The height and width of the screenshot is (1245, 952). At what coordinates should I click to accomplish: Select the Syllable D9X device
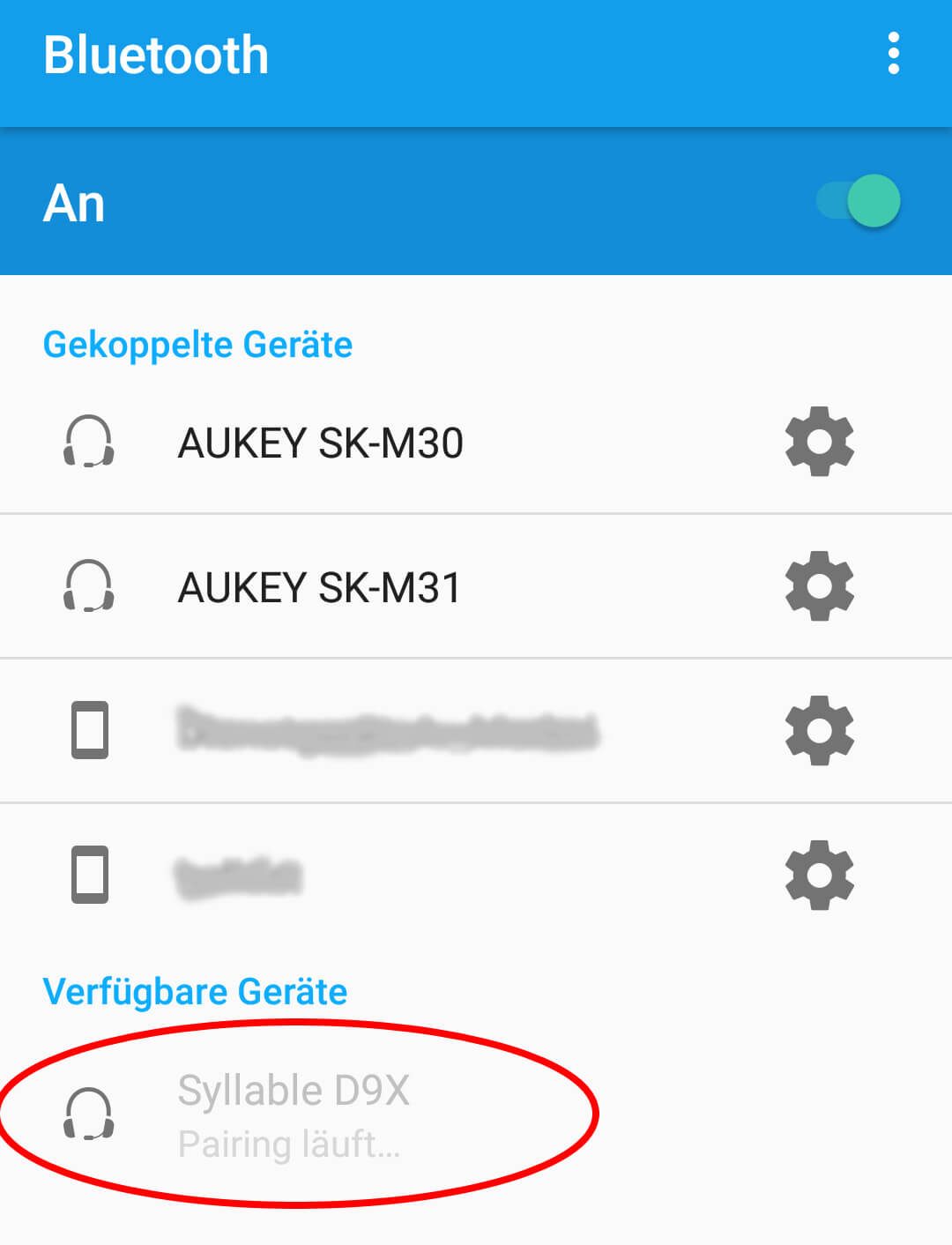[294, 1115]
